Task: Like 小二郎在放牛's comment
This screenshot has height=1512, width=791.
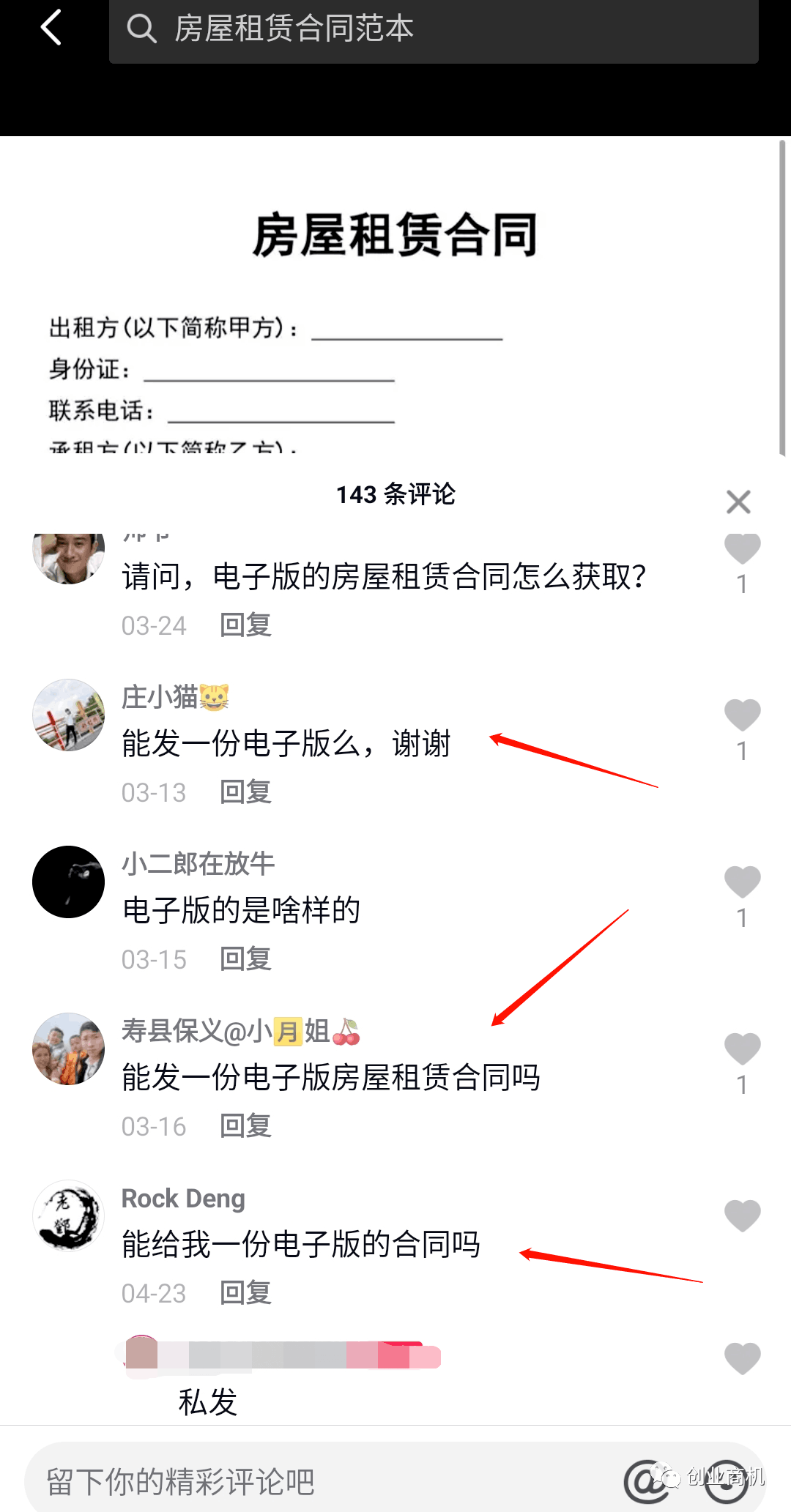Action: click(742, 882)
